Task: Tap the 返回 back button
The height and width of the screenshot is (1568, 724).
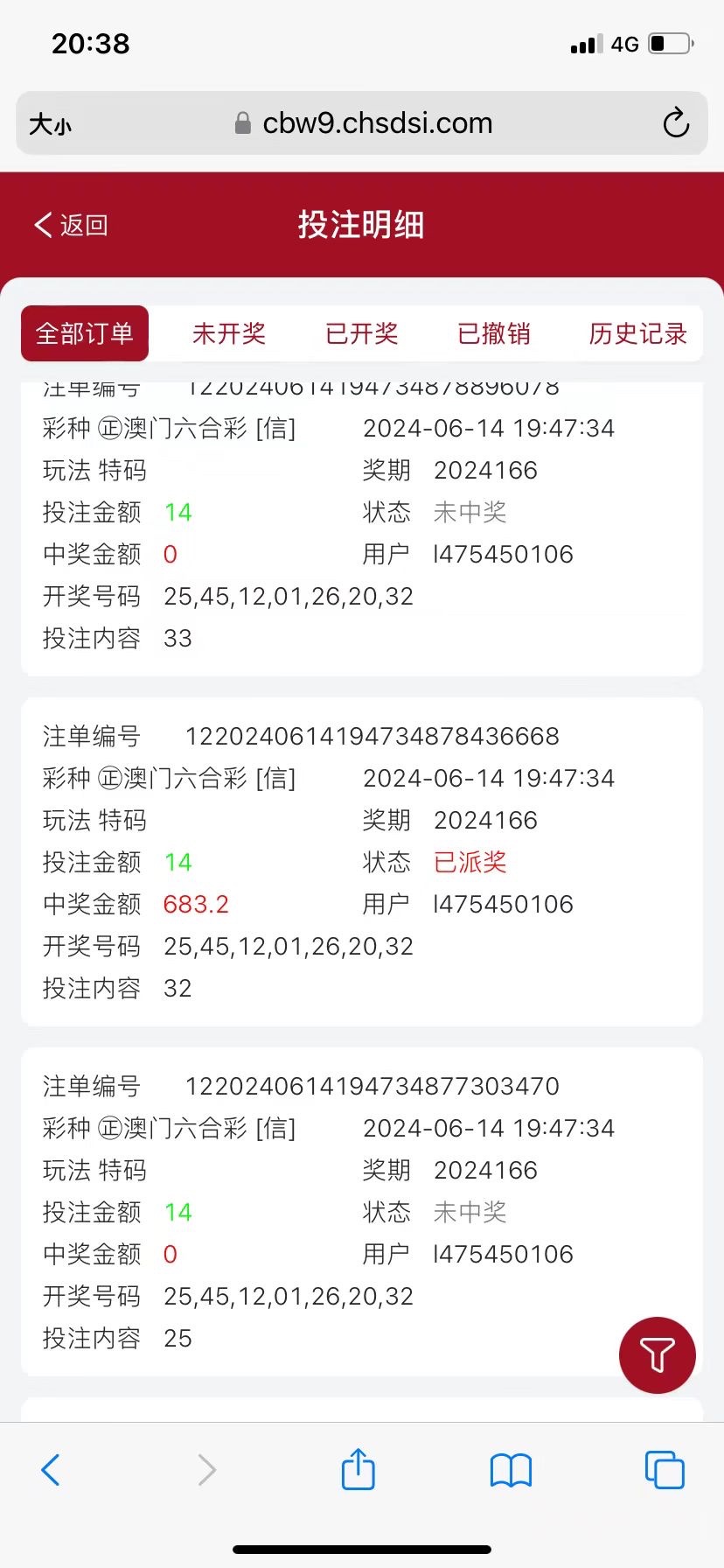Action: click(70, 225)
